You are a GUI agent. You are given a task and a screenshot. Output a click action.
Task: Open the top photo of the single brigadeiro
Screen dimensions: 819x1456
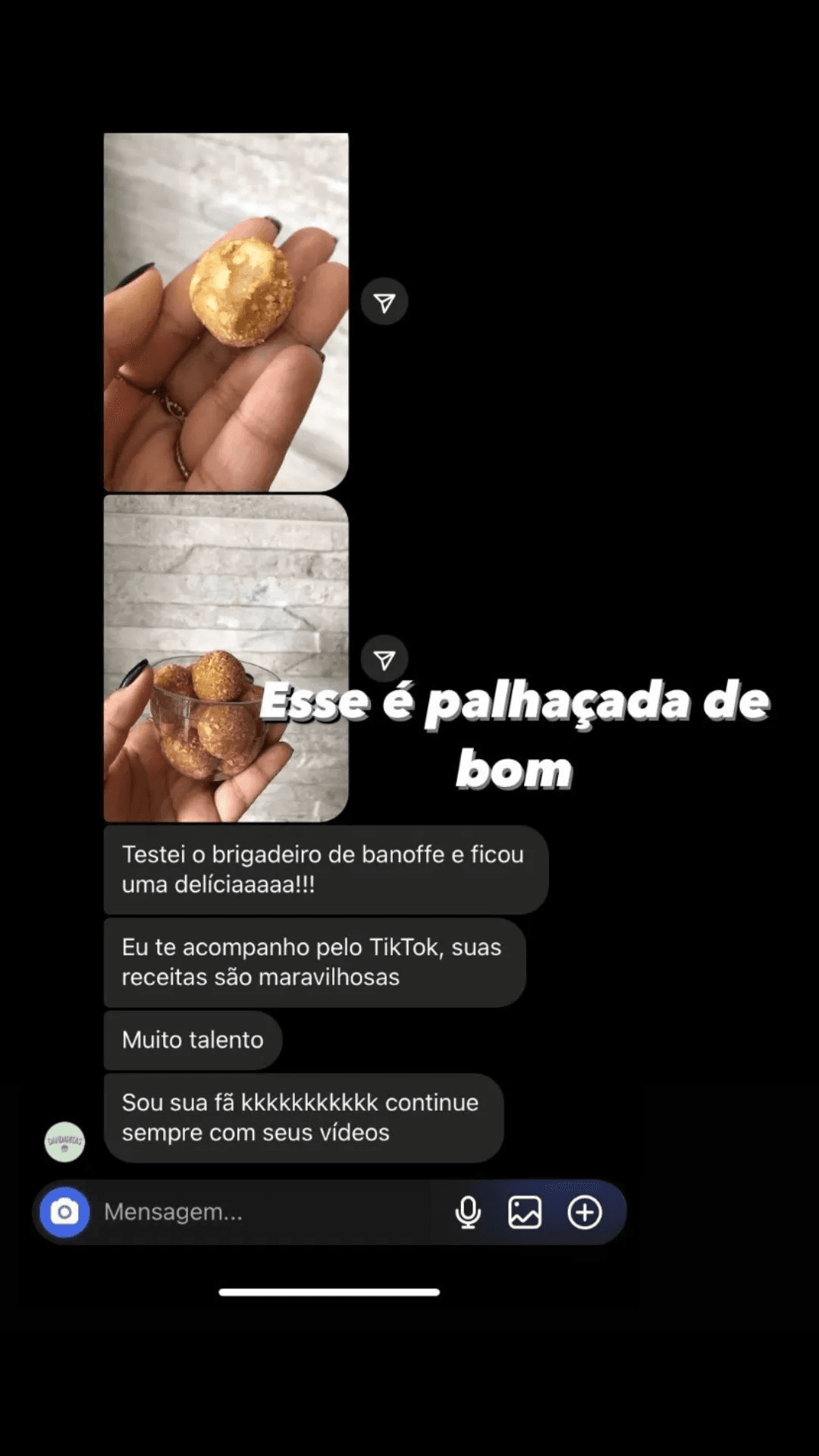[226, 311]
